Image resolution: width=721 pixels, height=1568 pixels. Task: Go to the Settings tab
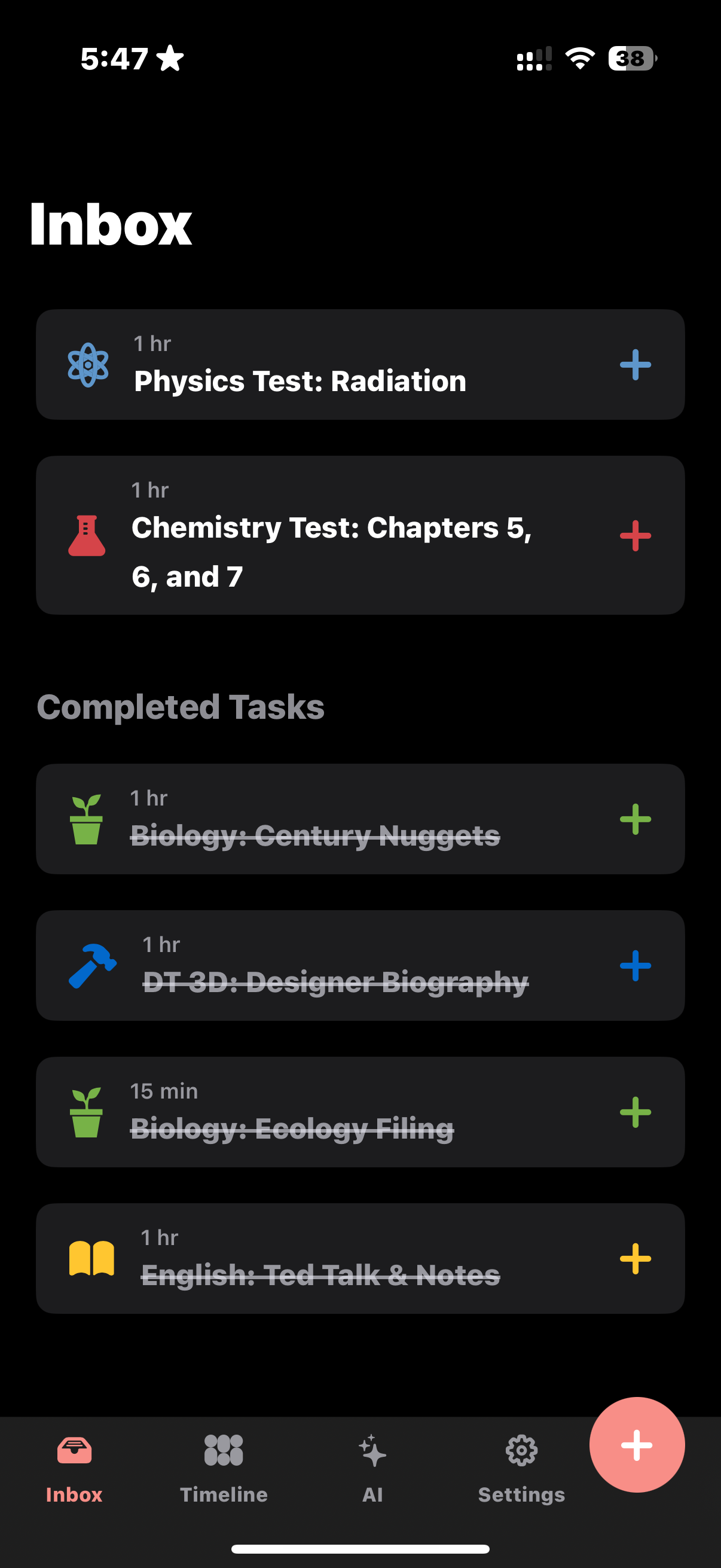[x=521, y=1467]
